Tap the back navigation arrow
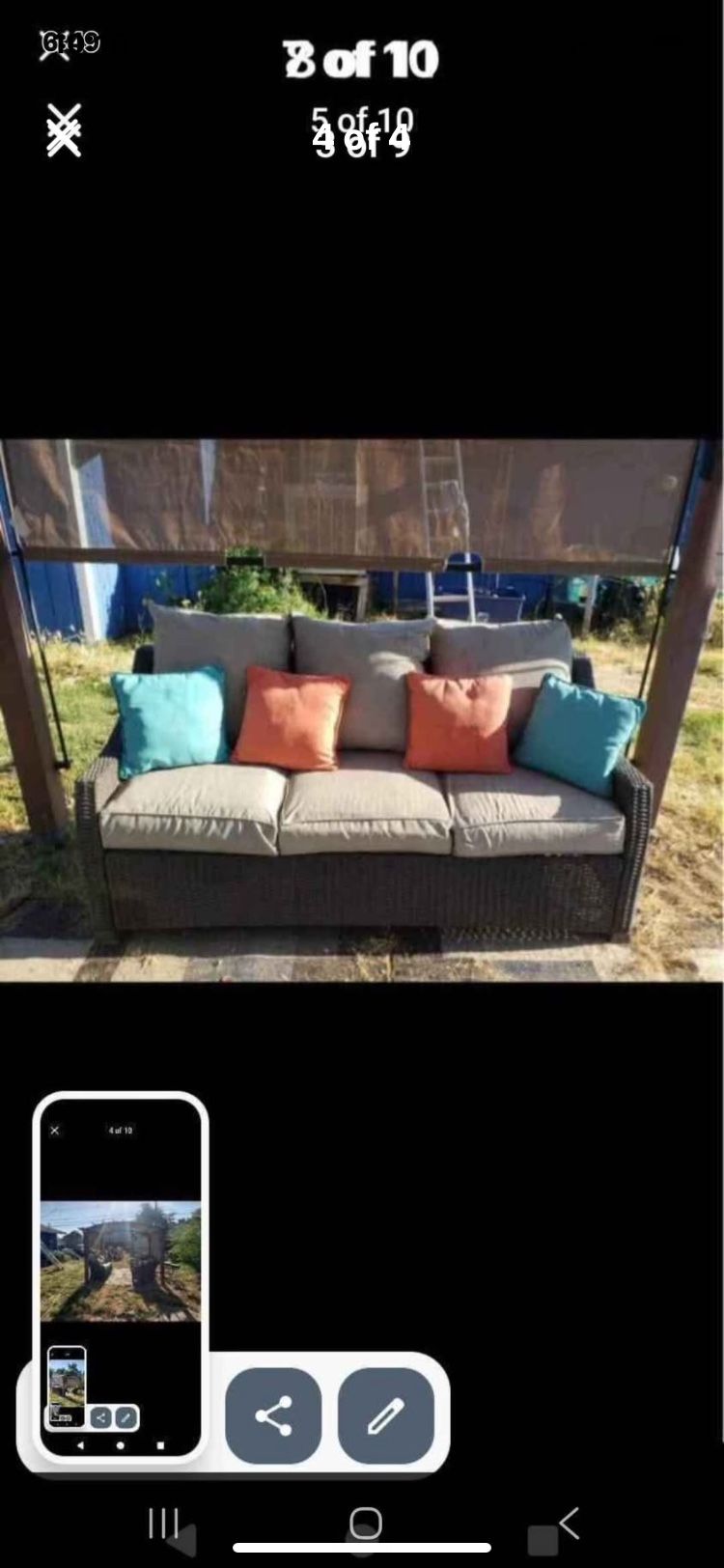This screenshot has width=724, height=1568. (568, 1521)
